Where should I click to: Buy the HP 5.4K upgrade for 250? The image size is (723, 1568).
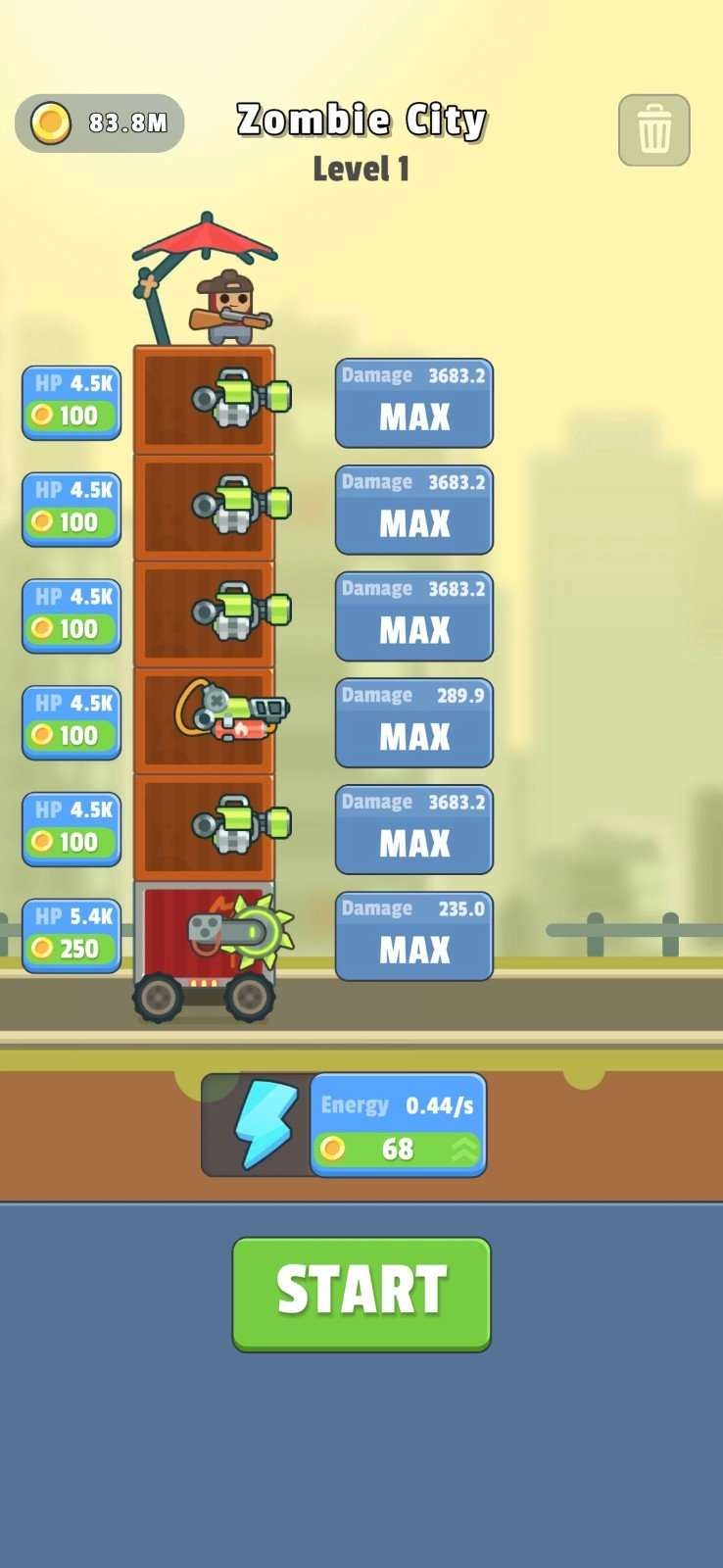(x=72, y=935)
